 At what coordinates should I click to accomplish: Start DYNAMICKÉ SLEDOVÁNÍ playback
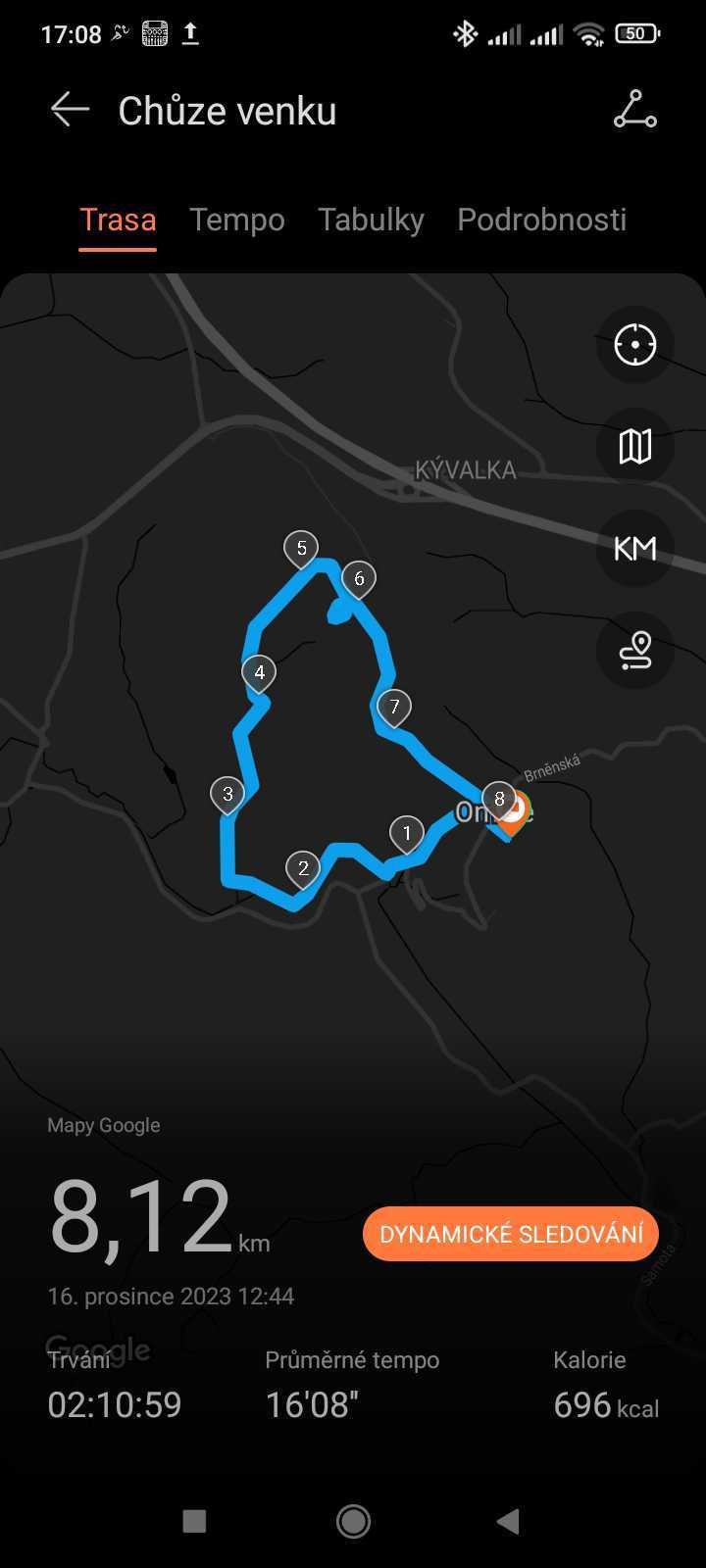click(511, 1234)
